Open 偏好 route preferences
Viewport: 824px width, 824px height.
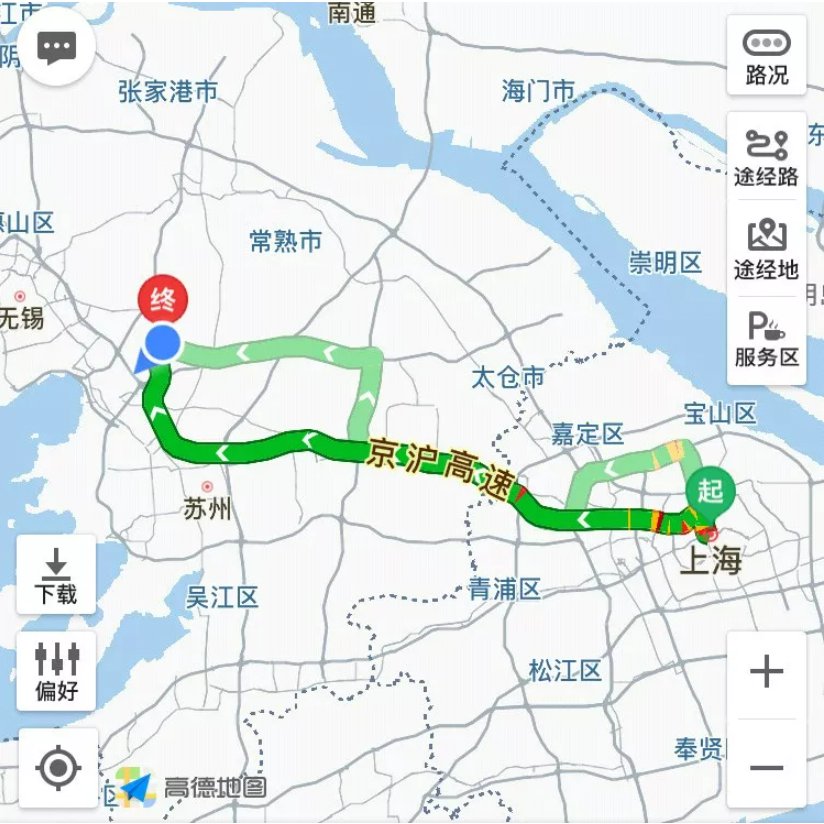[x=56, y=671]
